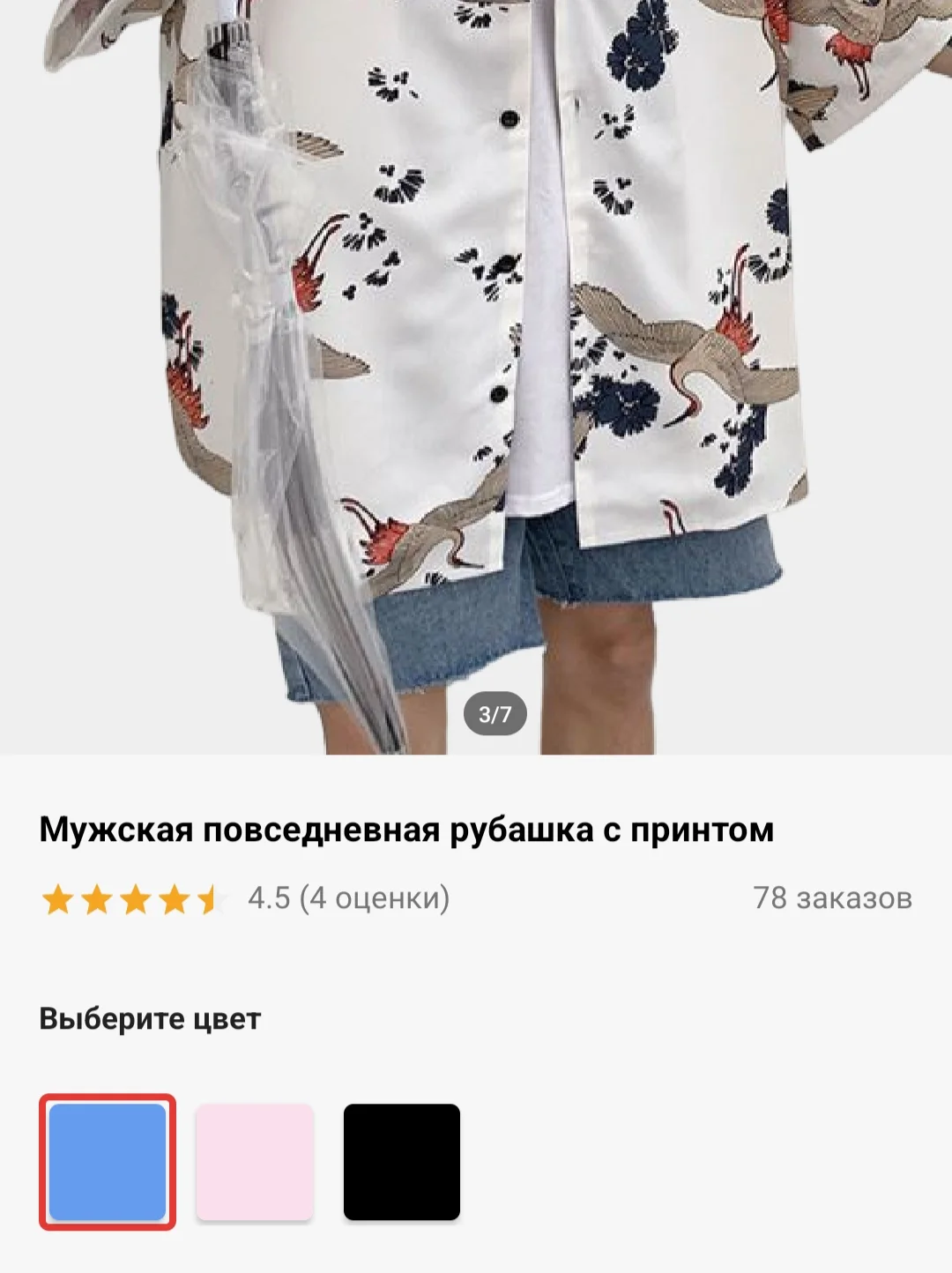Choose the pink color option
This screenshot has width=952, height=1273.
tap(255, 1162)
